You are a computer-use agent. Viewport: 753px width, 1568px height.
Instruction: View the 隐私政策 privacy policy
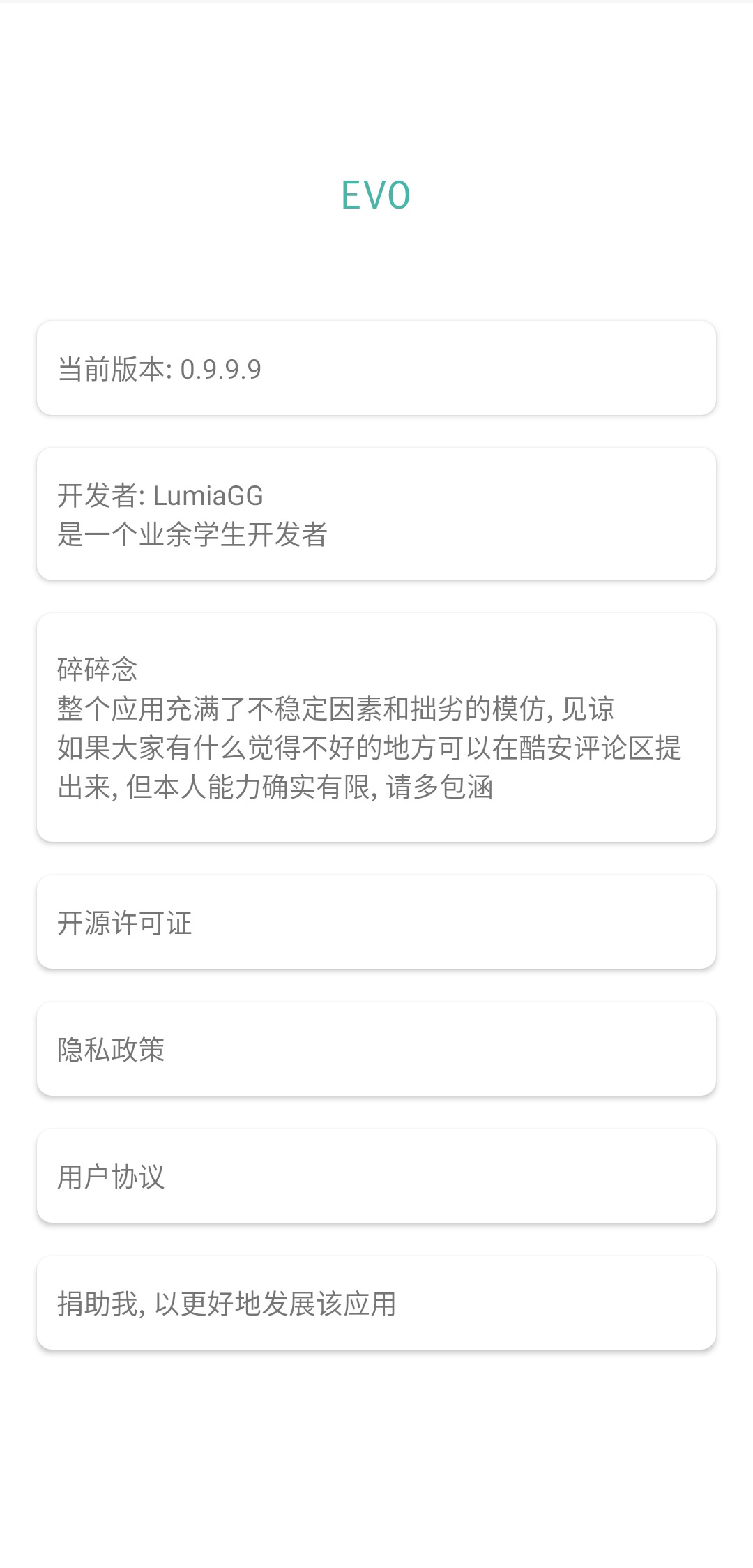376,1049
